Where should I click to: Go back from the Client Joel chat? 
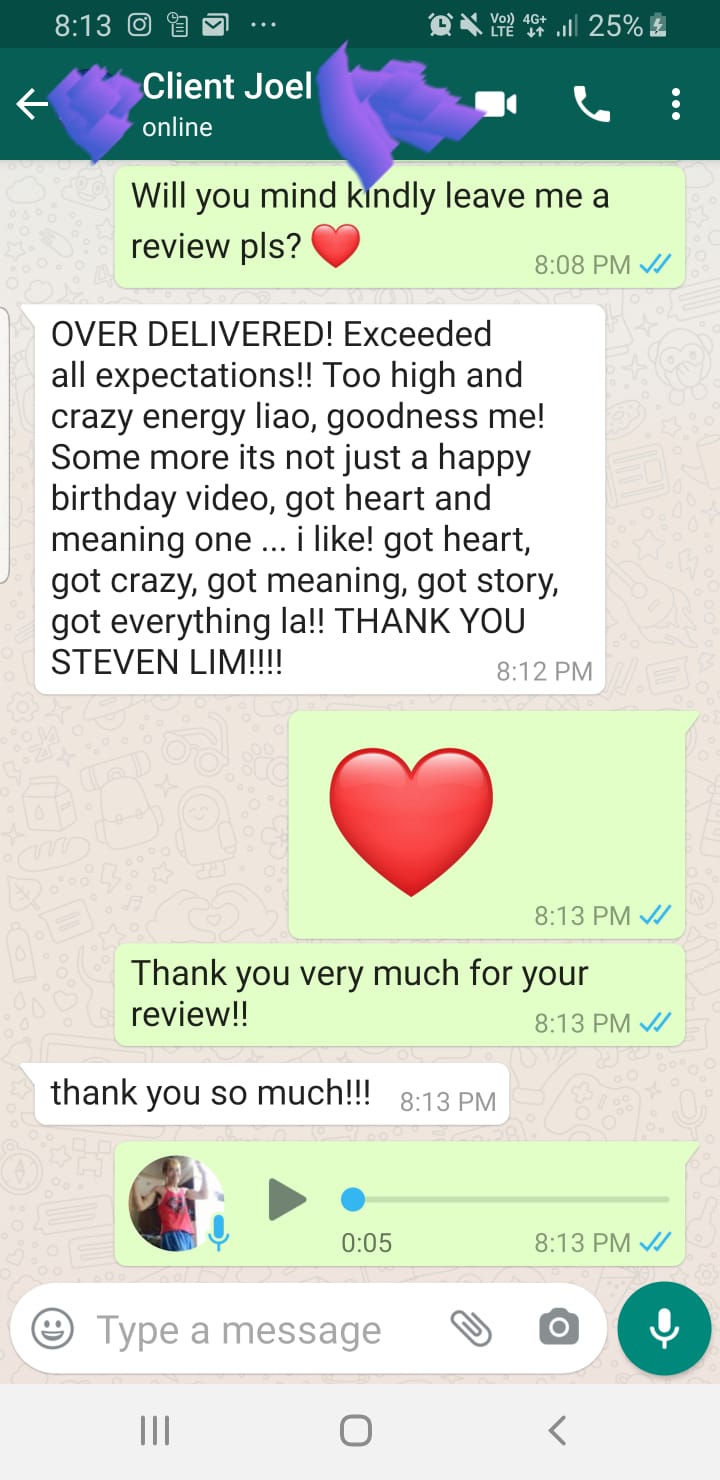pos(32,104)
